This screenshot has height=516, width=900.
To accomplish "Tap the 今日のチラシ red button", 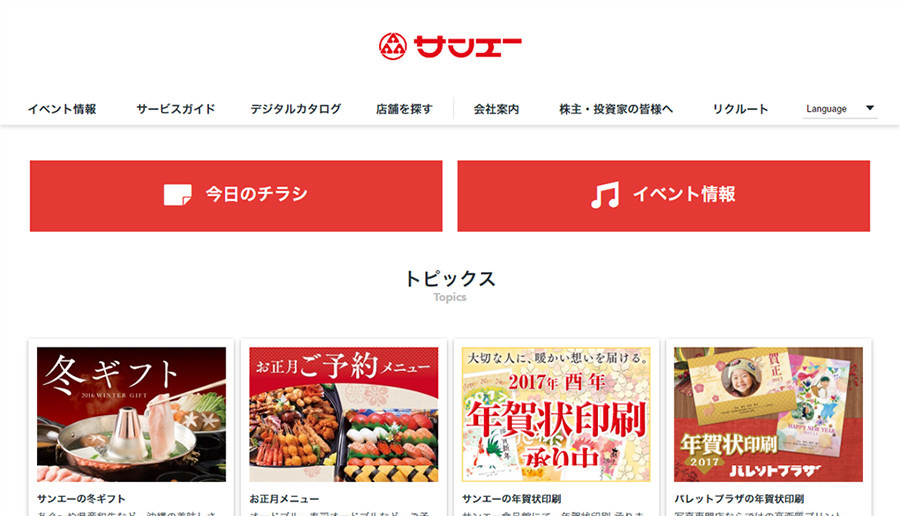I will (236, 195).
